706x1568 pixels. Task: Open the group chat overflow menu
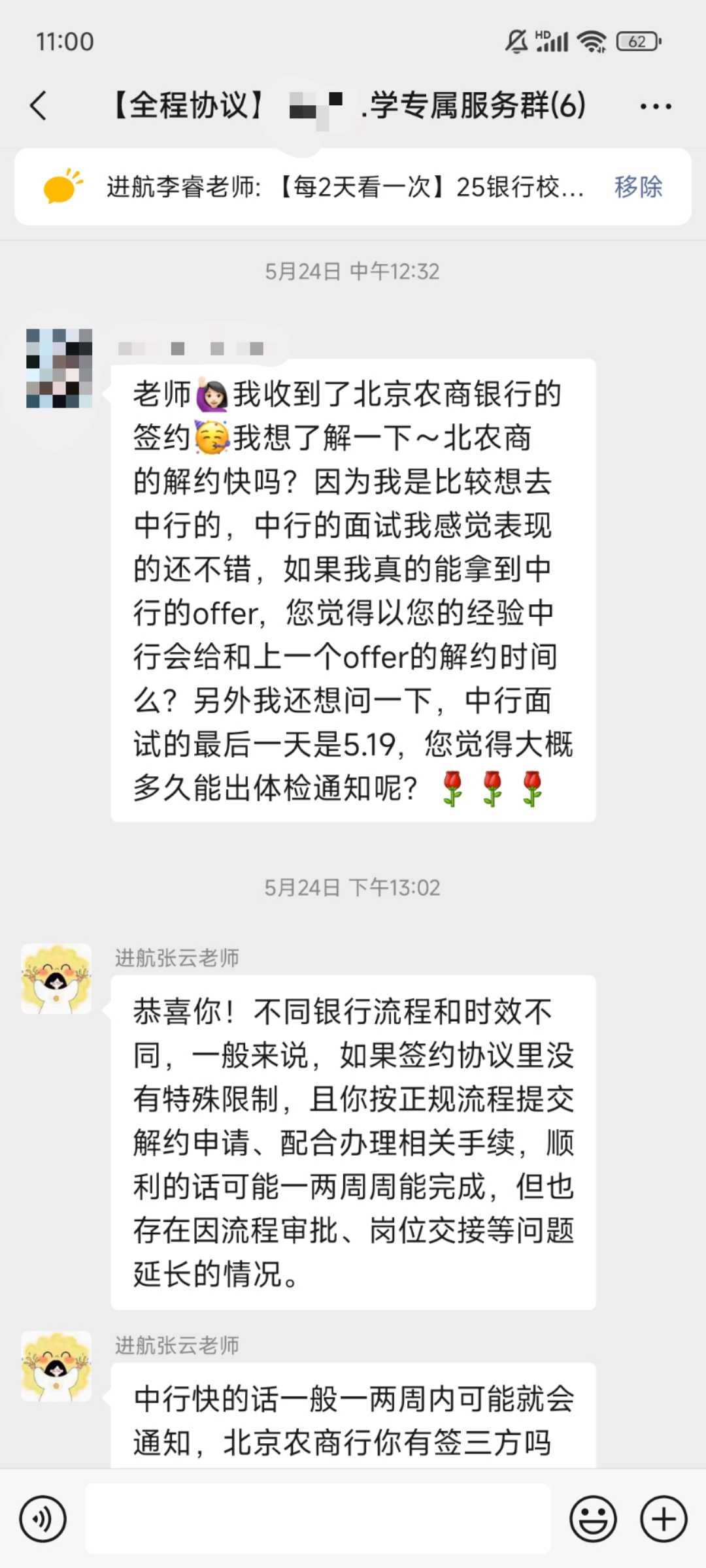tap(655, 106)
